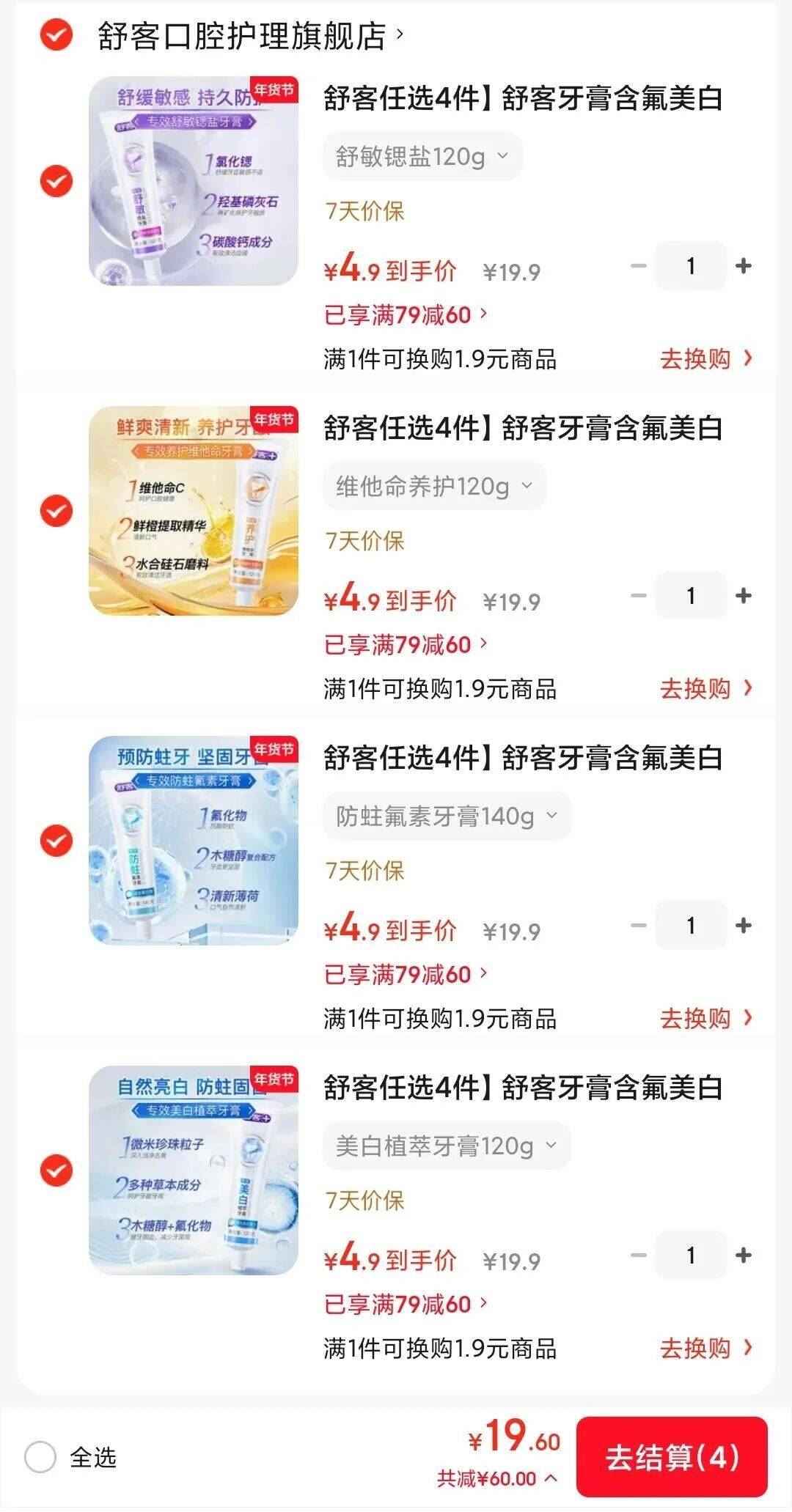Viewport: 792px width, 1512px height.
Task: Tap 去换购 under the 舒敏锶盐120g item
Action: point(705,358)
